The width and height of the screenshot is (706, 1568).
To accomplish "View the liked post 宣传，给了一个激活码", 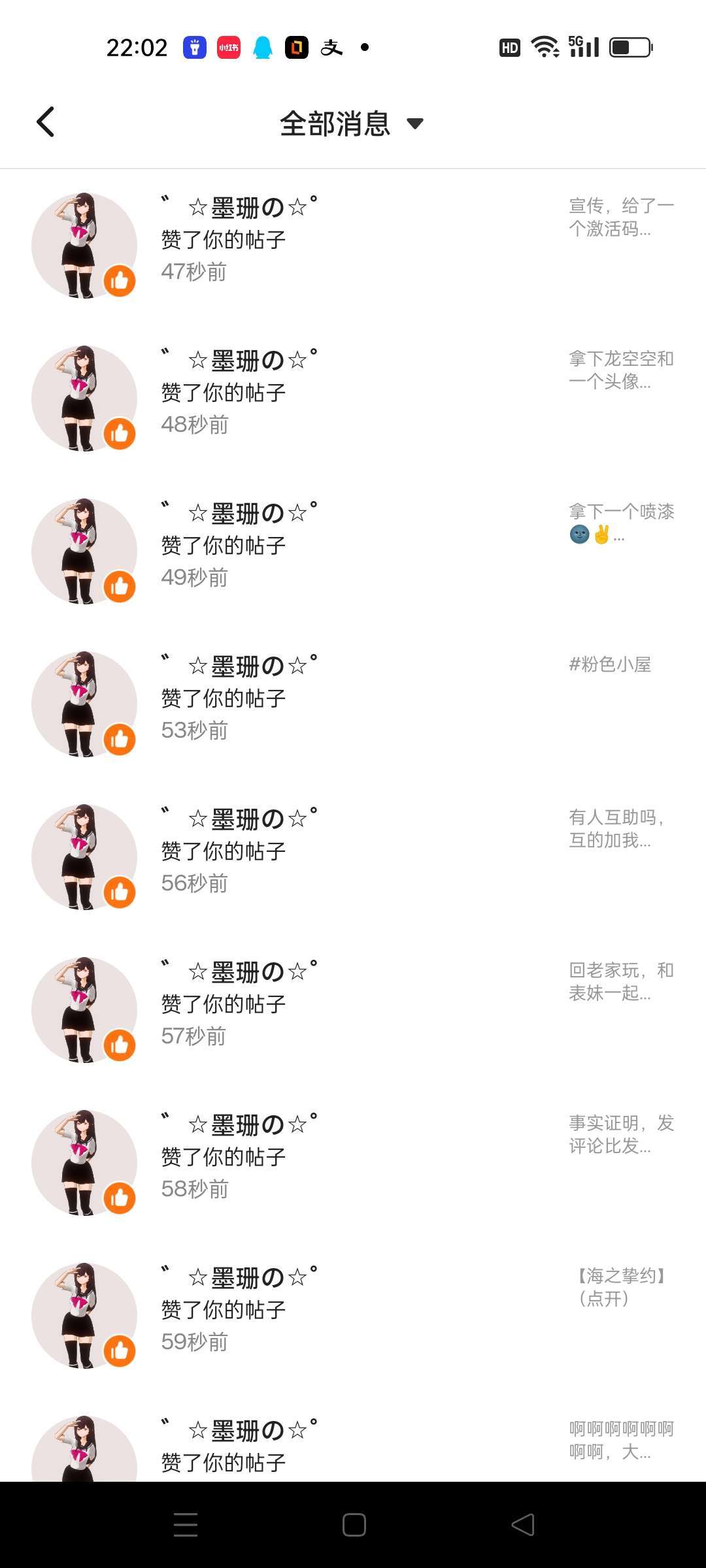I will point(620,217).
